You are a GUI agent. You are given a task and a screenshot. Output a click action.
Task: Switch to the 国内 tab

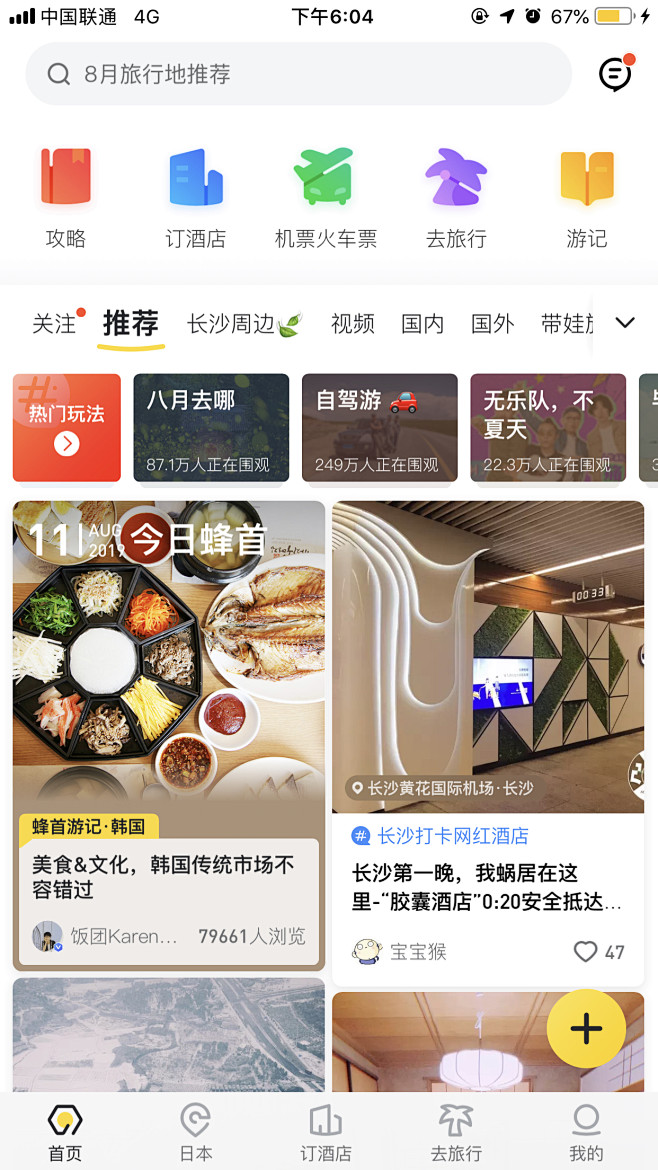(422, 324)
